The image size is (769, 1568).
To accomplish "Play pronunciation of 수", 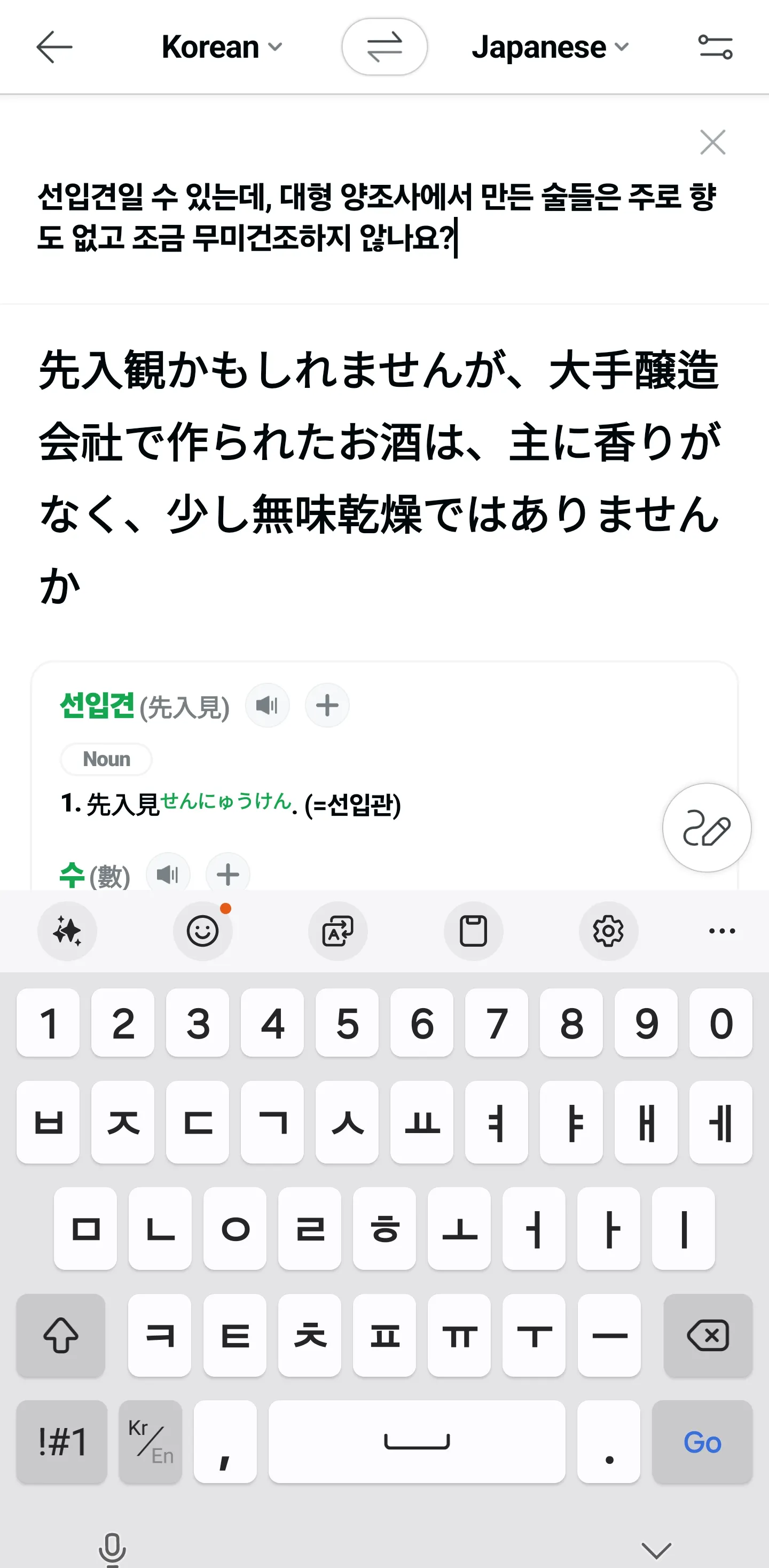I will [x=168, y=875].
